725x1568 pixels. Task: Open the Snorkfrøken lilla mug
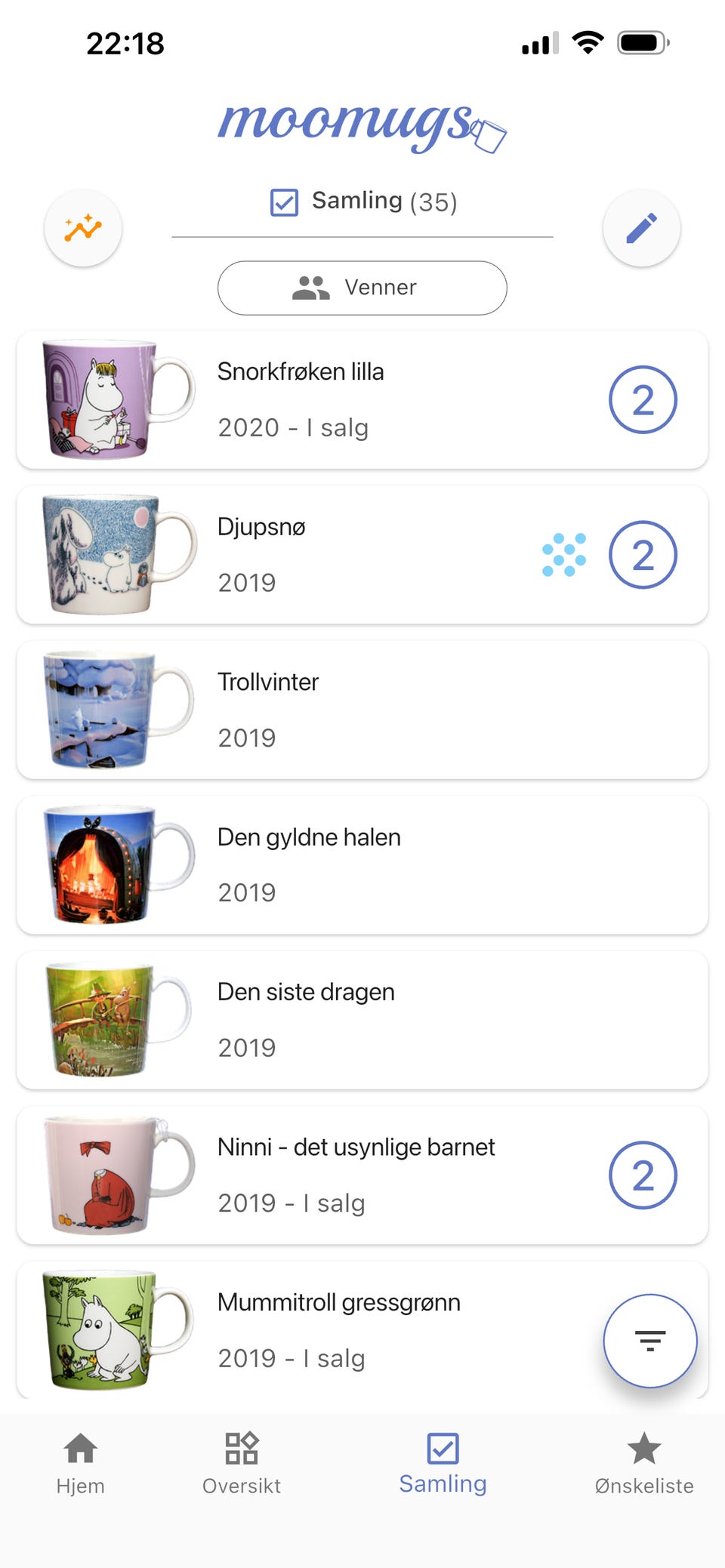click(362, 399)
